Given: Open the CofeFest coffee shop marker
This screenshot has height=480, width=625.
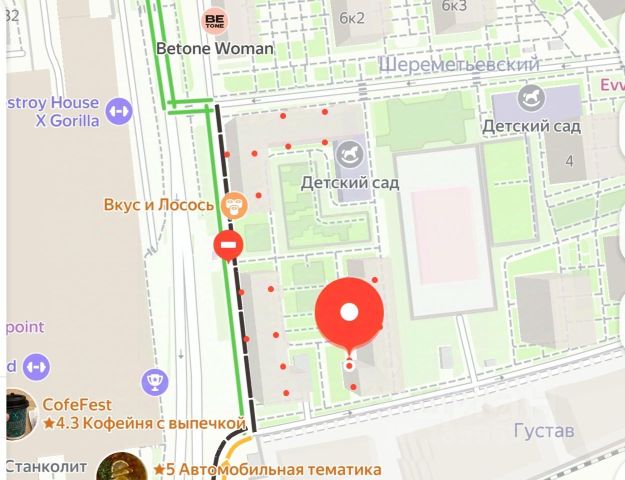Looking at the screenshot, I should [x=17, y=413].
